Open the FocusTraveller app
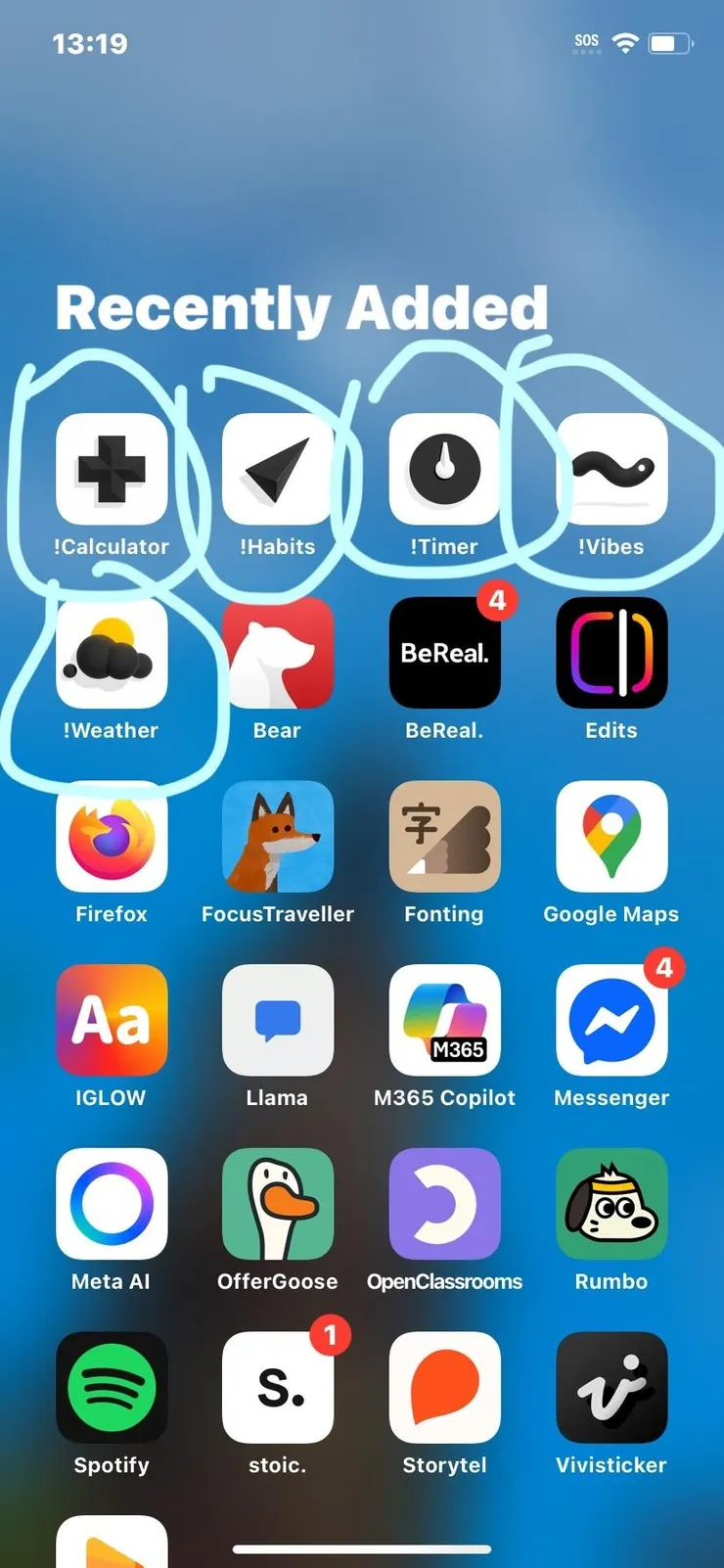This screenshot has height=1568, width=724. point(278,837)
